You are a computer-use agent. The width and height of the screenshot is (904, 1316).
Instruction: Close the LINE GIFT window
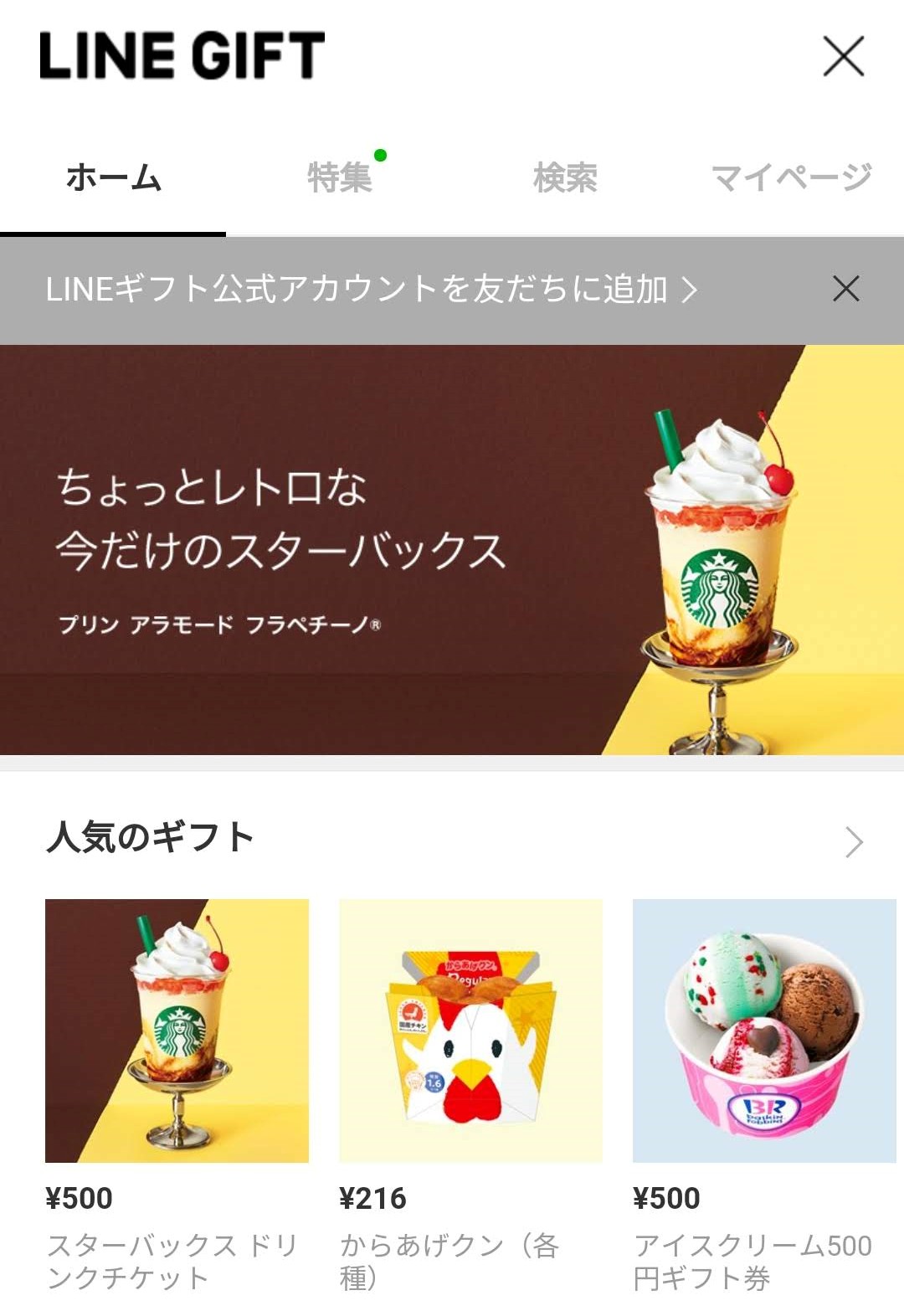843,56
